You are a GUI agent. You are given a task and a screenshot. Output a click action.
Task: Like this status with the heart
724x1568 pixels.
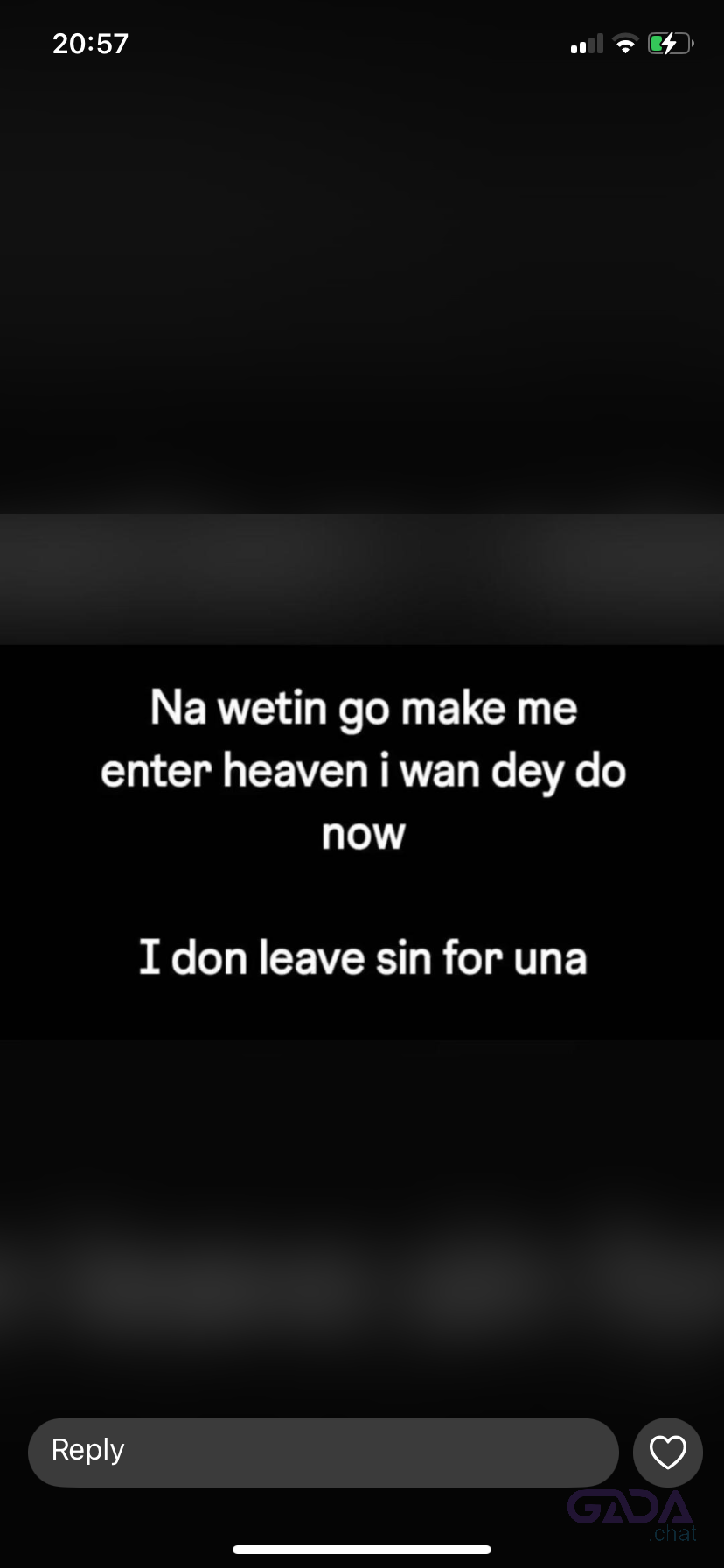pyautogui.click(x=667, y=1452)
